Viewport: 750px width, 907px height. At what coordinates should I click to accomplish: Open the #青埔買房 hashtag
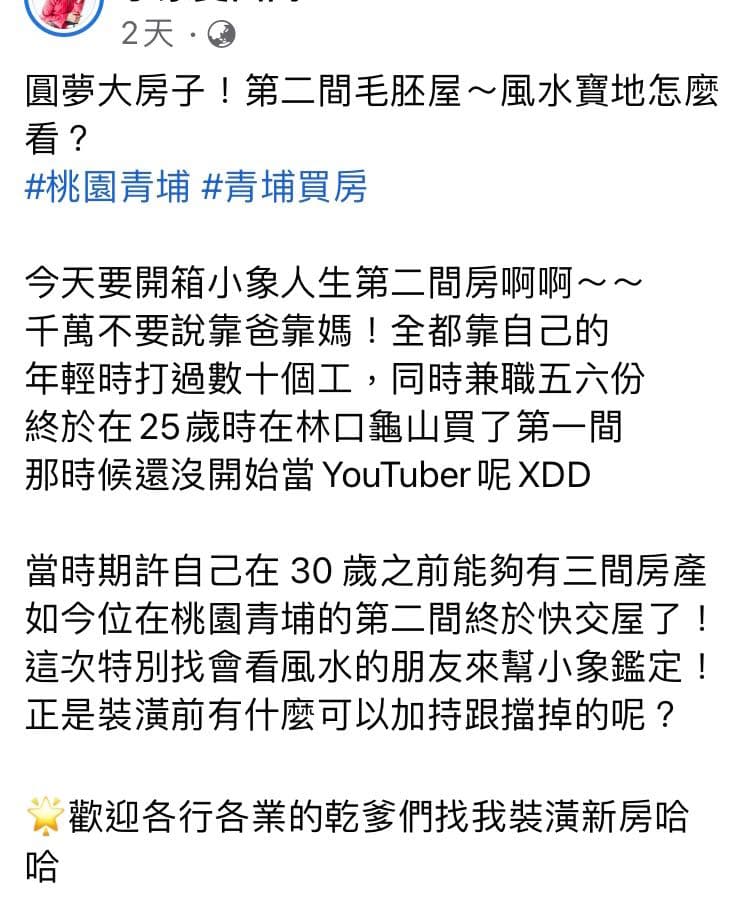click(x=285, y=187)
